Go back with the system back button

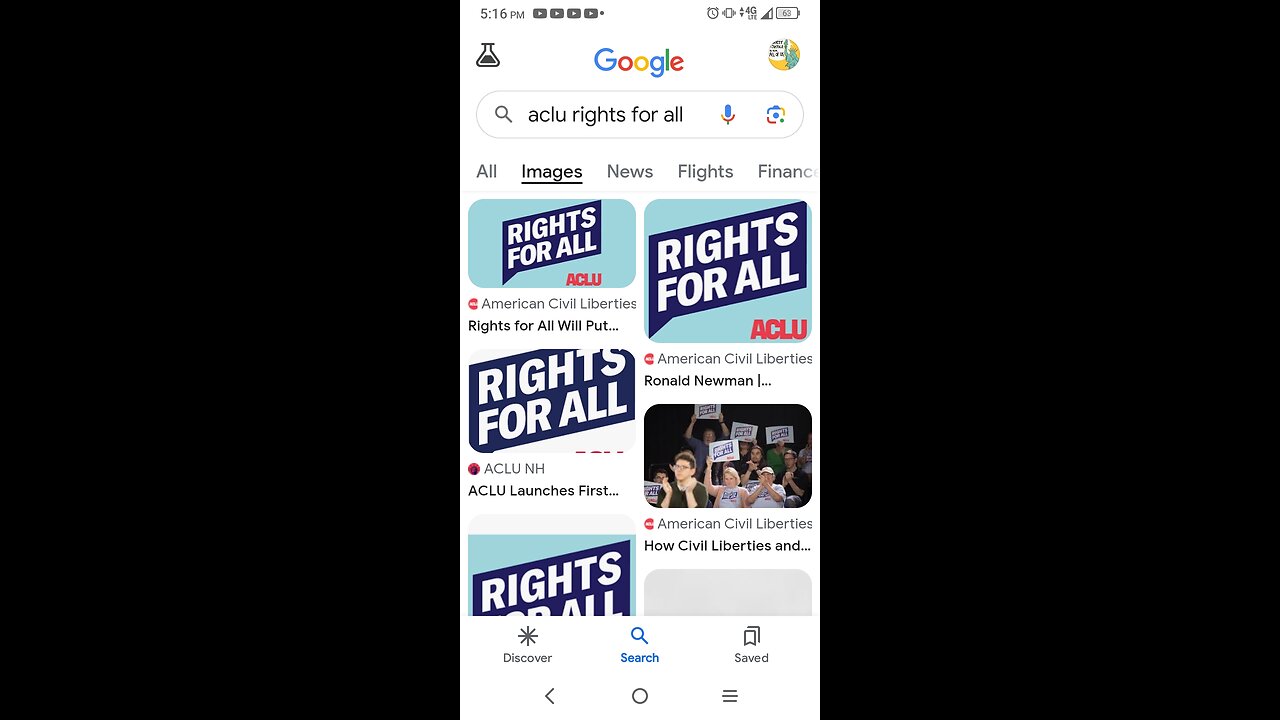pyautogui.click(x=549, y=696)
